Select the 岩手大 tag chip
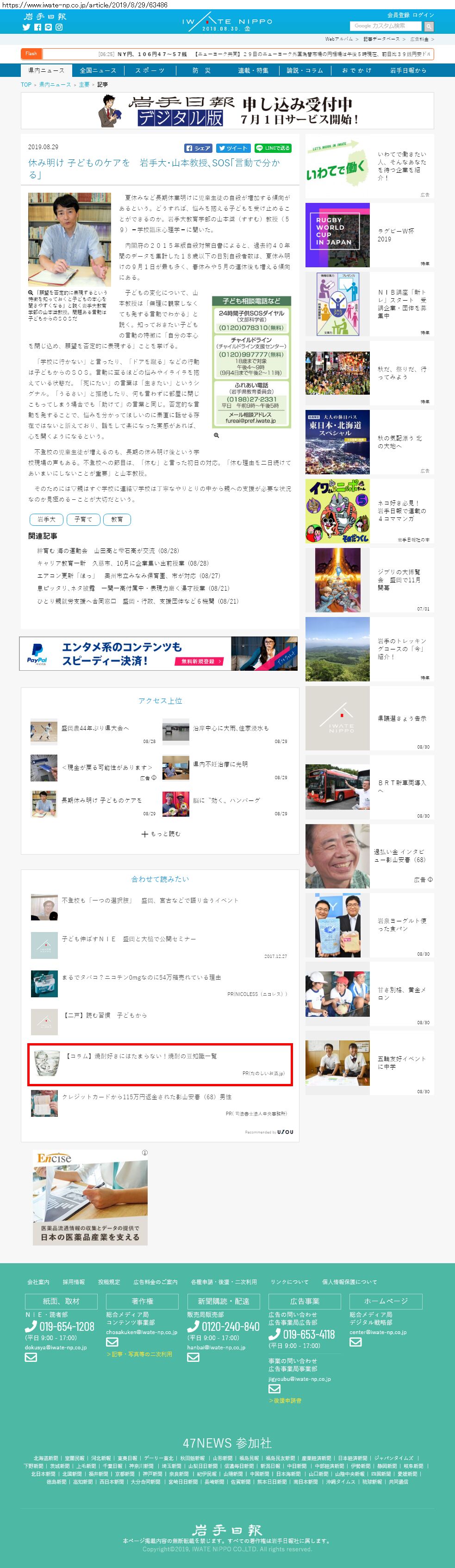This screenshot has height=1568, width=455. point(46,519)
